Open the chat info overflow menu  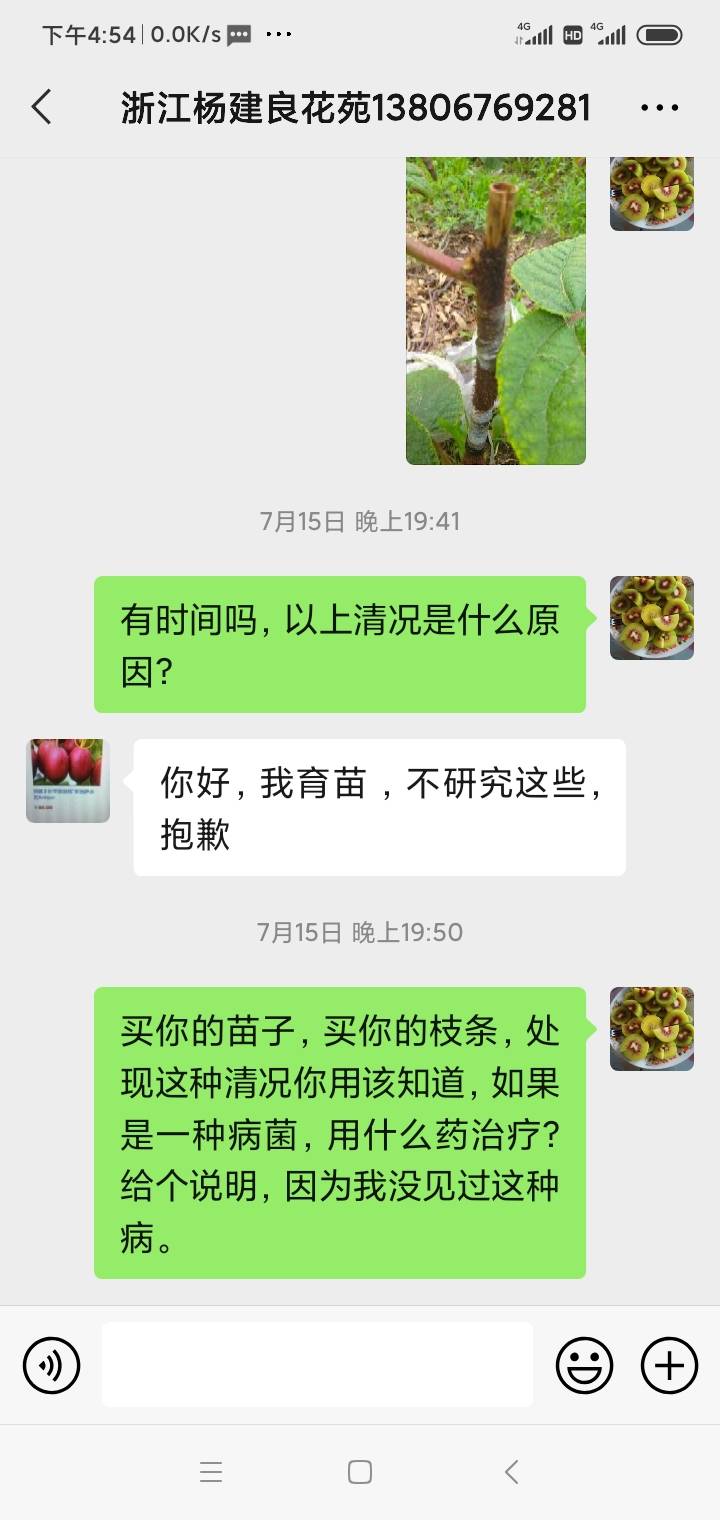click(659, 107)
